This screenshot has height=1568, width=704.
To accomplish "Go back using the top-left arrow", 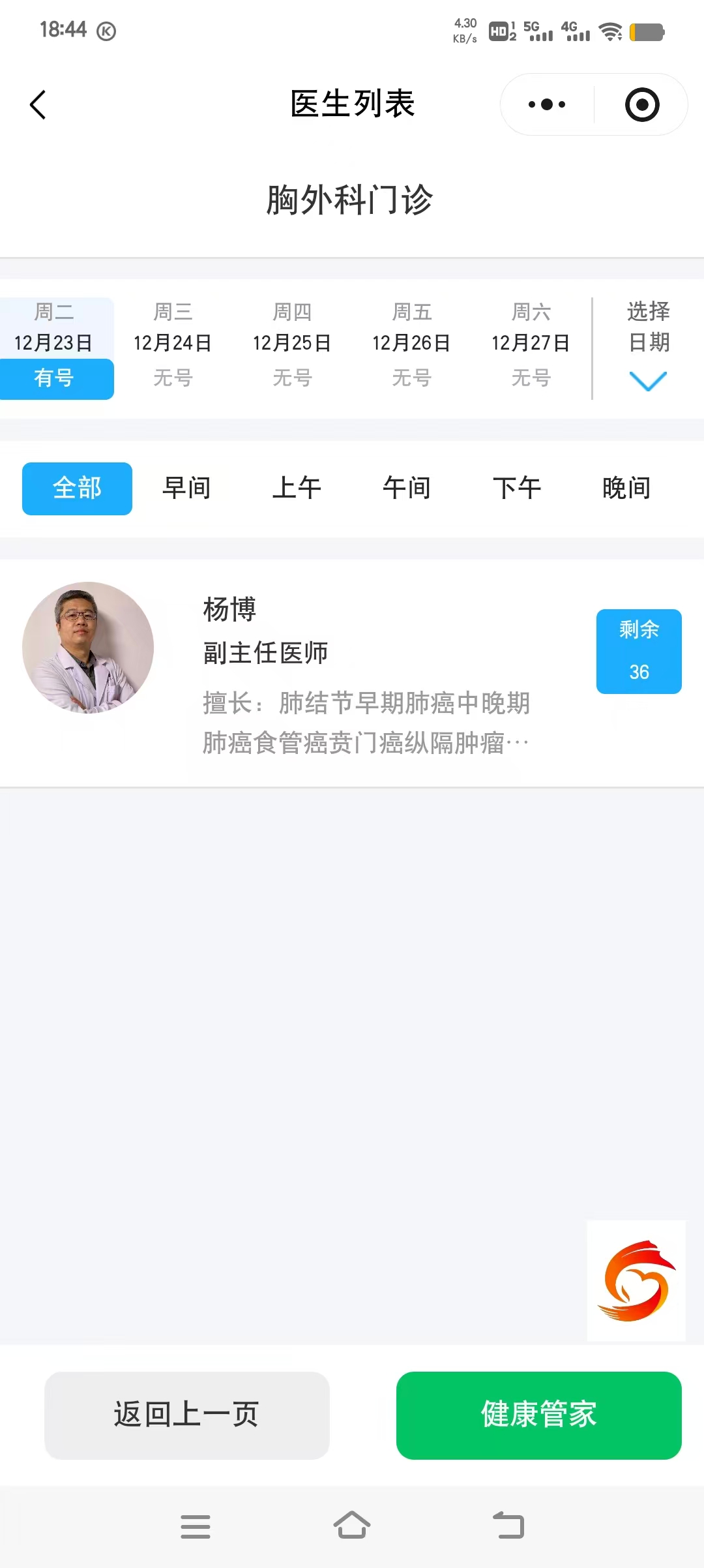I will click(38, 104).
